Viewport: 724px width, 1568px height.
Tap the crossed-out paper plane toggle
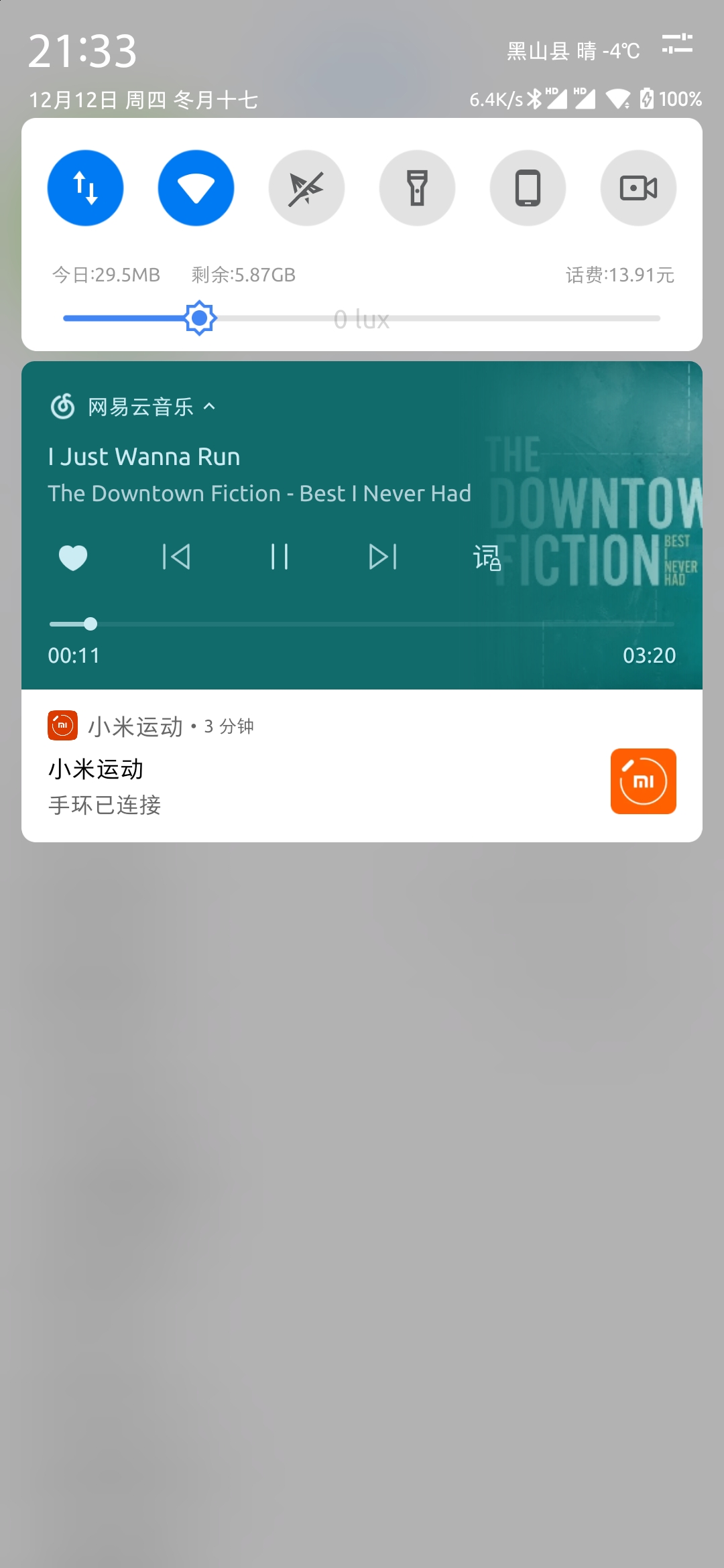[x=306, y=188]
